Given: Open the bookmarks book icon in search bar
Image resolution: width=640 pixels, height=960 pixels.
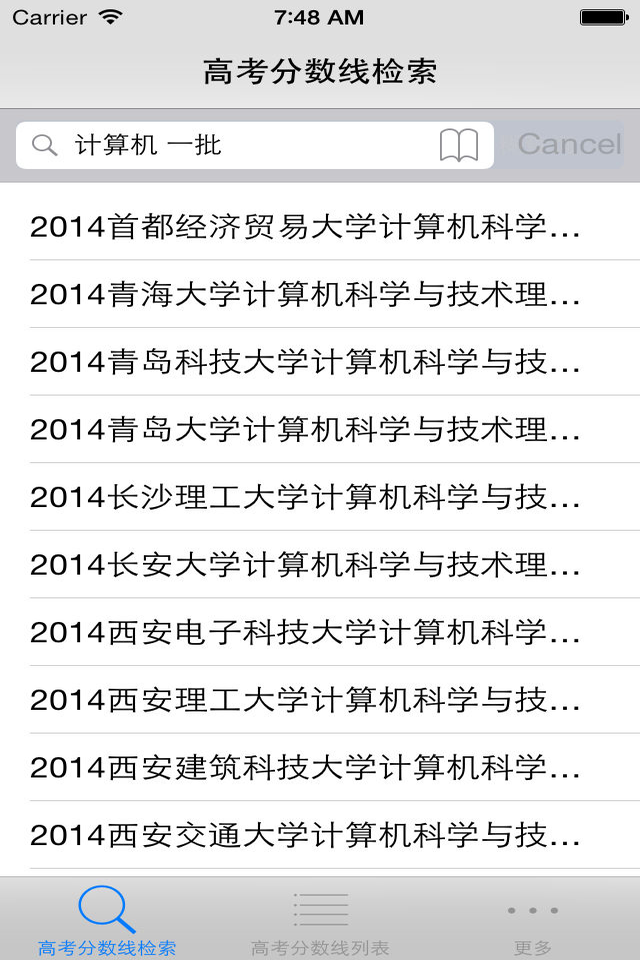Looking at the screenshot, I should (459, 146).
